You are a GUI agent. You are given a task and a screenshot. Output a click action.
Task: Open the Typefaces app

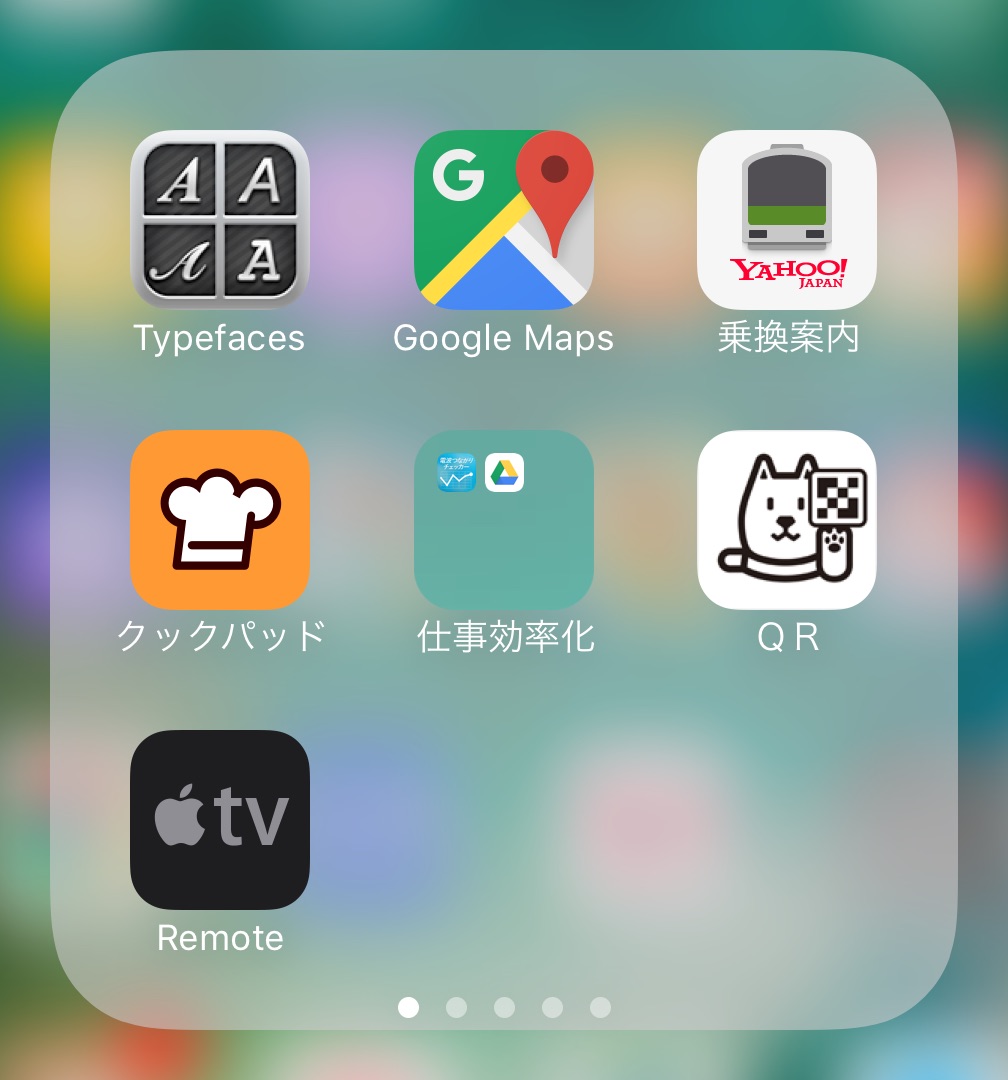(x=220, y=220)
